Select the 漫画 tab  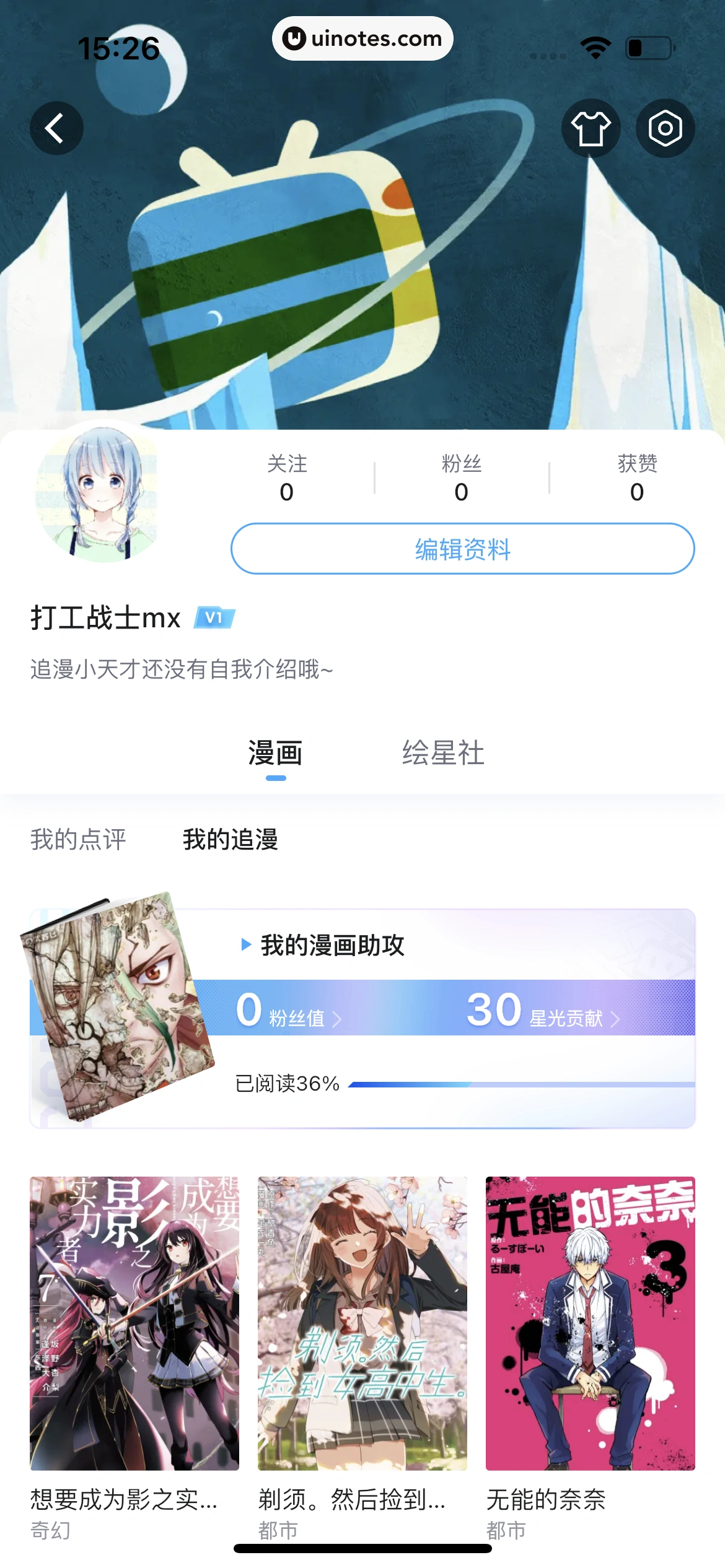[276, 753]
